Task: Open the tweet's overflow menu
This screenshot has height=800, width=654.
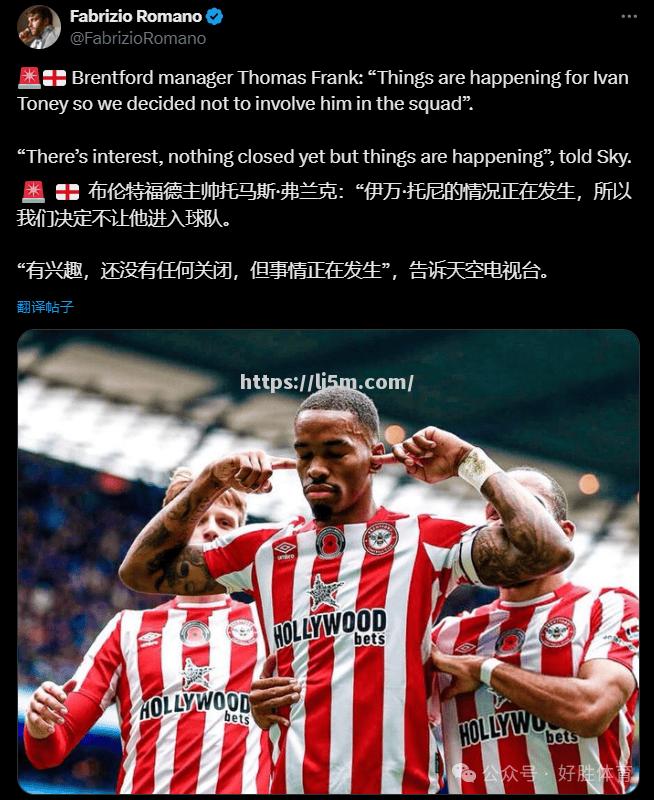Action: 629,17
